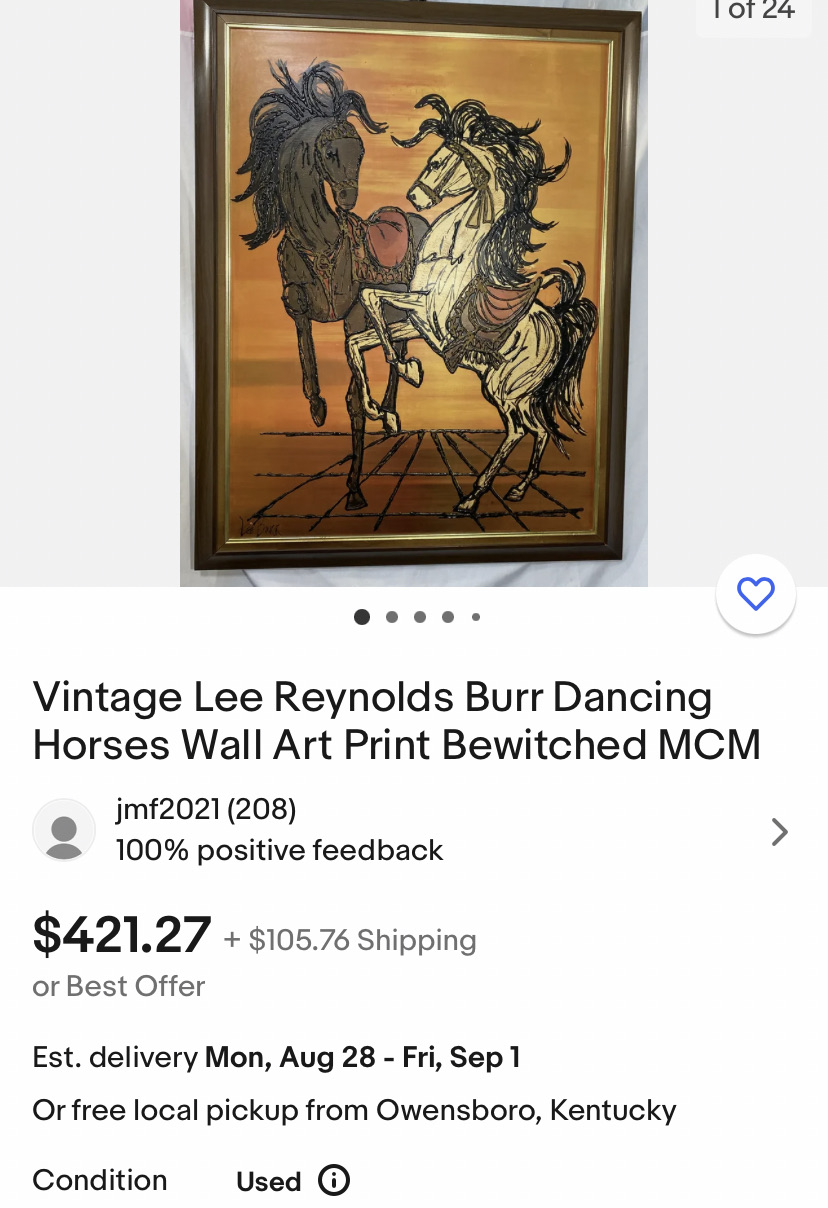Add this listing to your watchlist

(755, 594)
